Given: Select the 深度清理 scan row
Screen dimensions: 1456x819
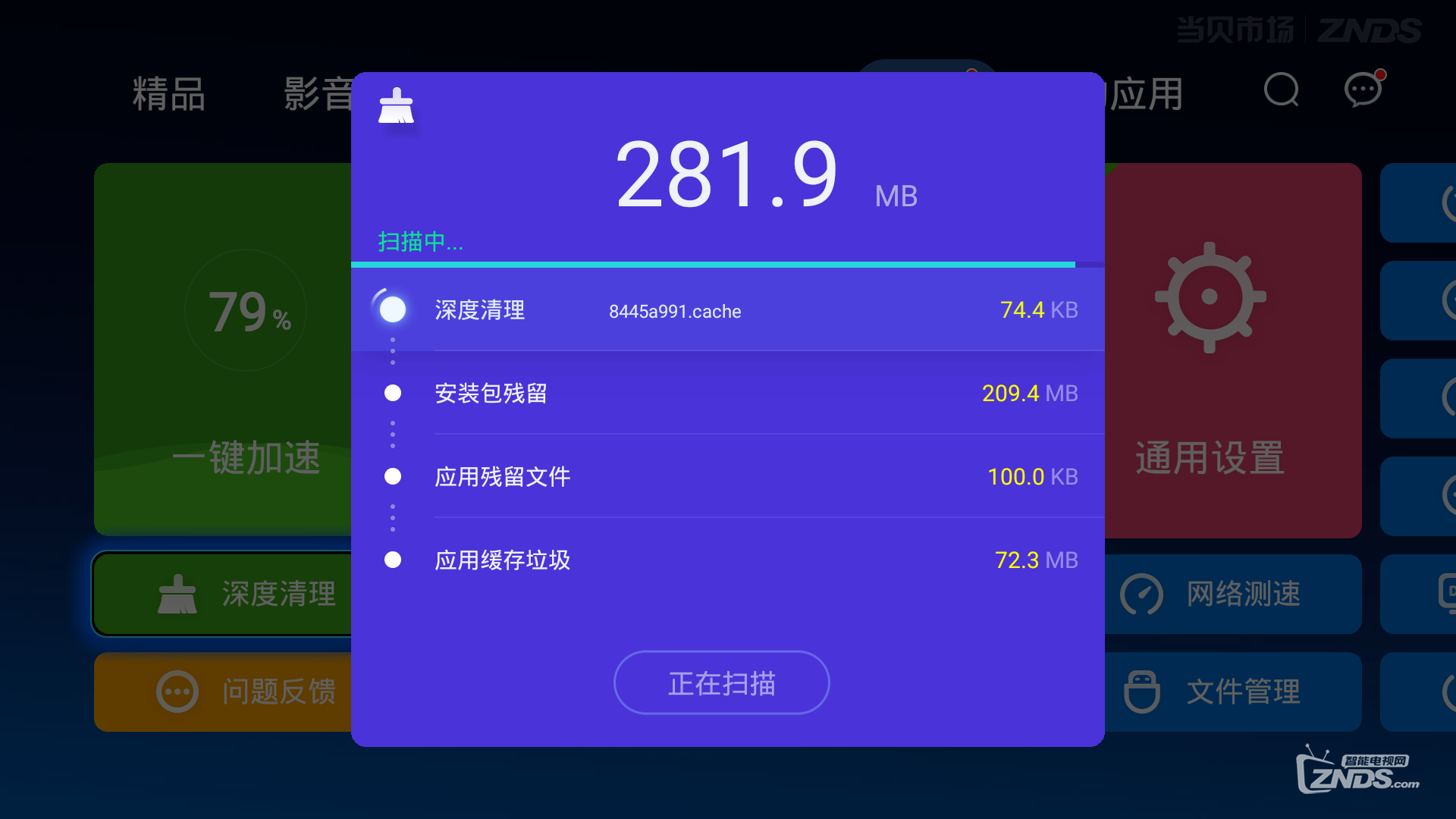Looking at the screenshot, I should tap(726, 310).
